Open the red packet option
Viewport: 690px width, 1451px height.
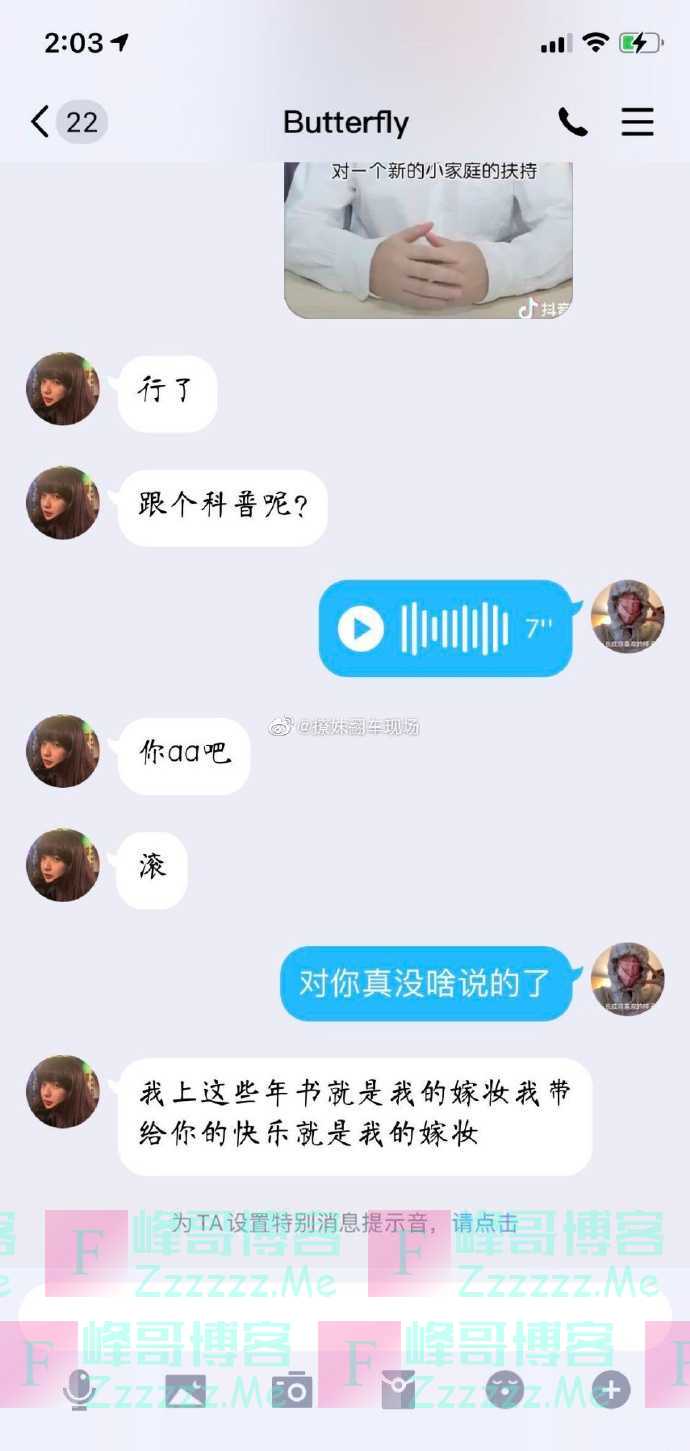(x=399, y=1389)
